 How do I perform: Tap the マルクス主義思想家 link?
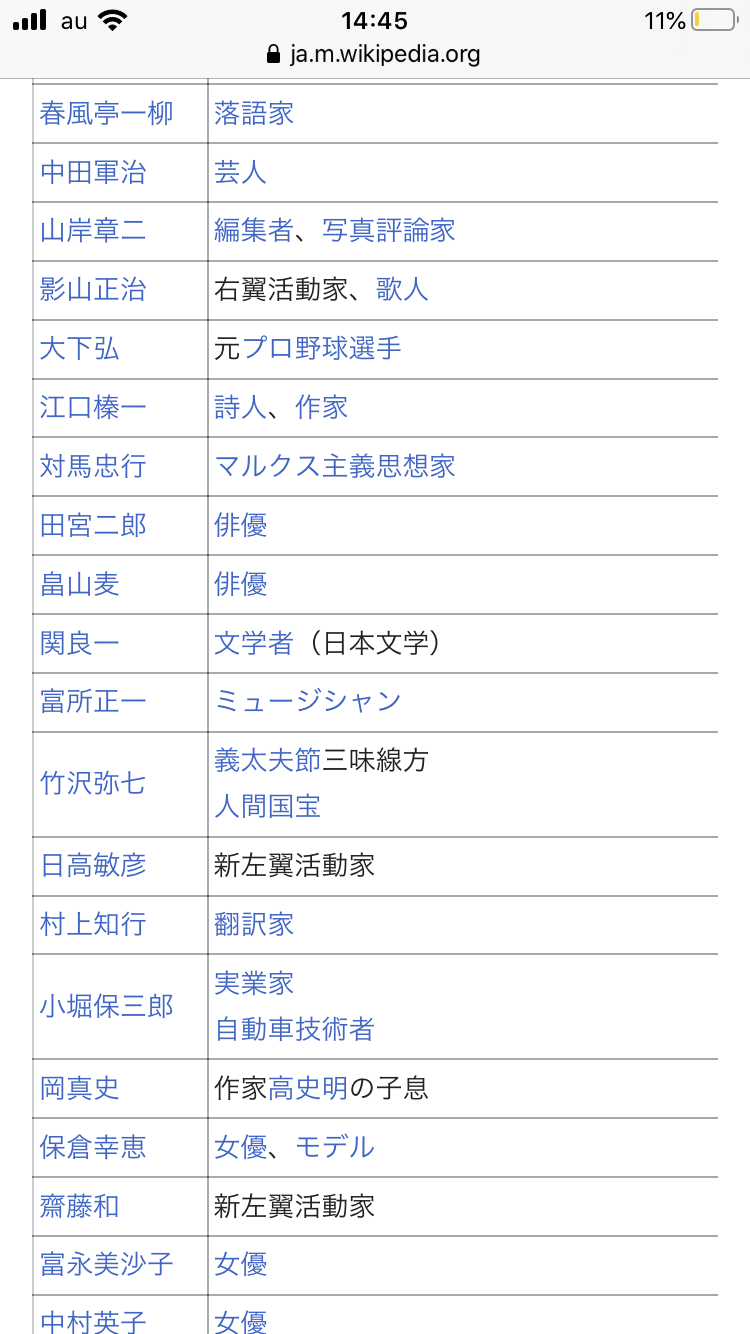[x=335, y=467]
